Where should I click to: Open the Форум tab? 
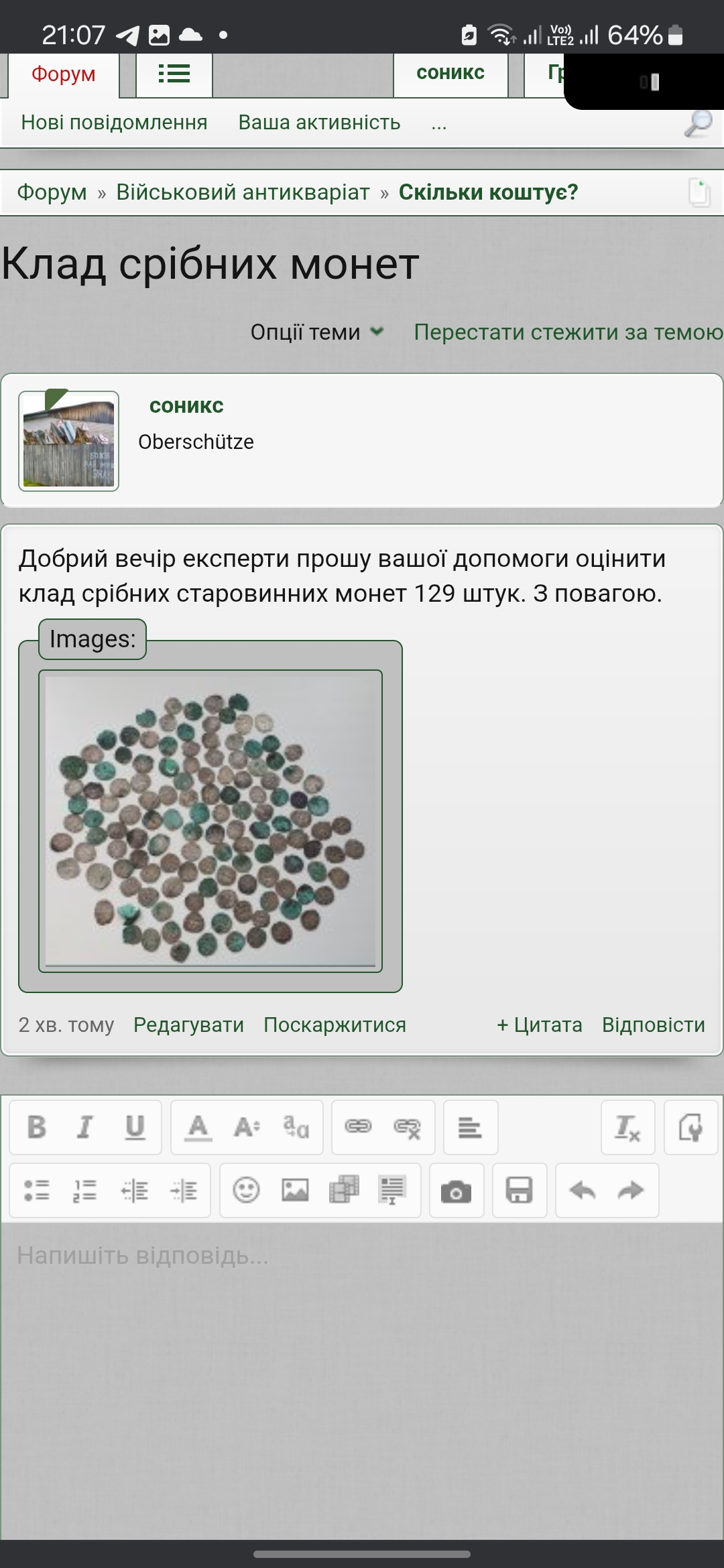click(x=63, y=74)
